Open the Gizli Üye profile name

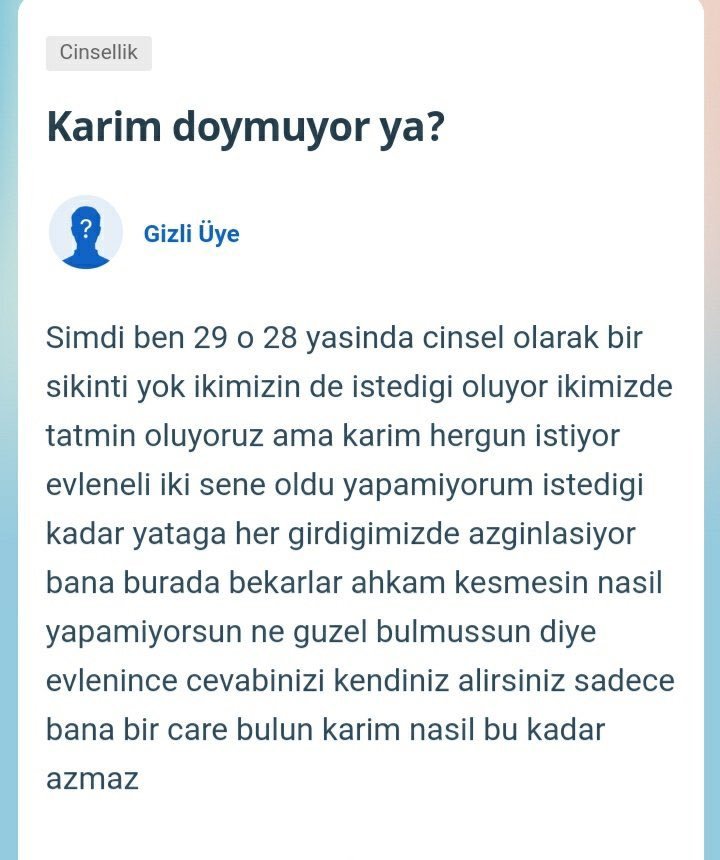coord(191,234)
